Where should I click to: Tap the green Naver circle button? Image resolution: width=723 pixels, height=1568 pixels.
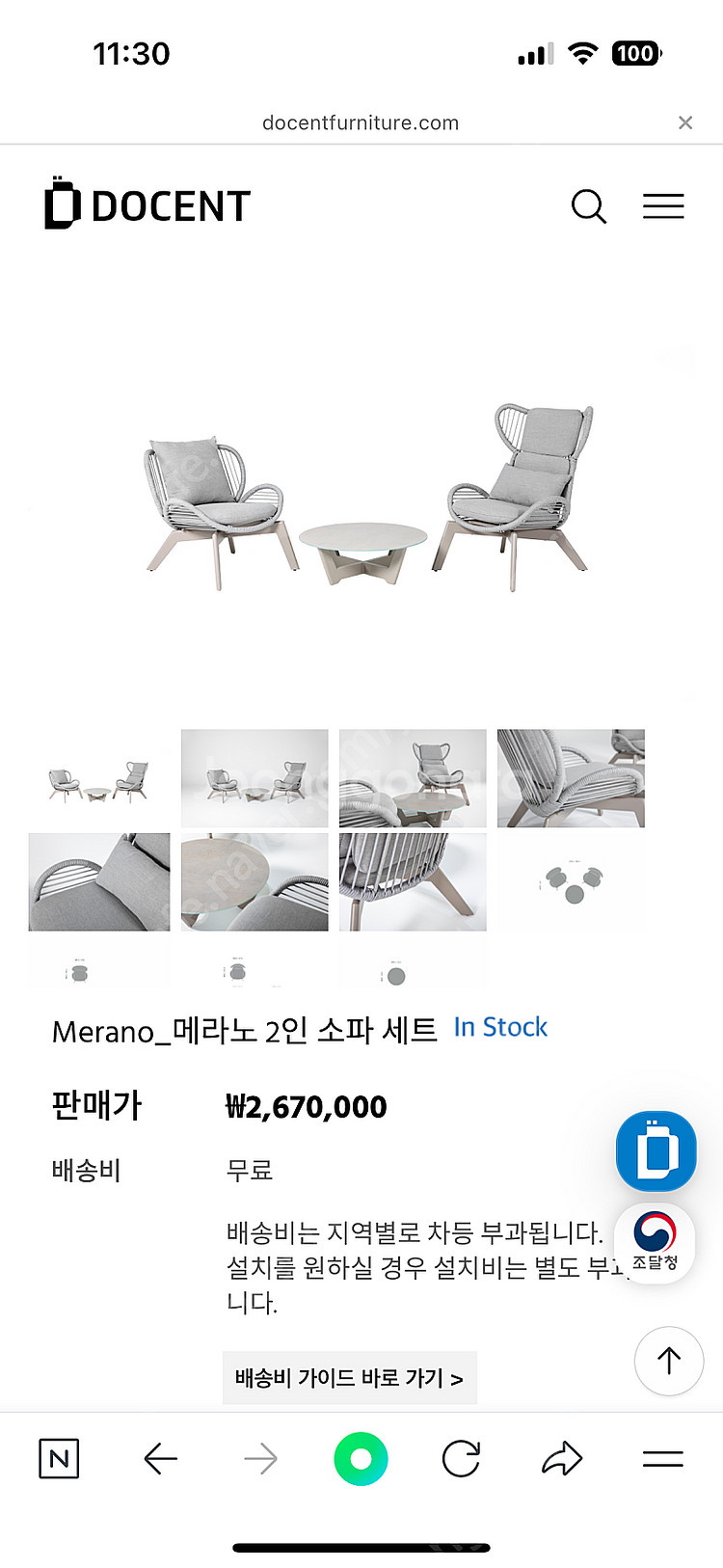[x=361, y=1459]
